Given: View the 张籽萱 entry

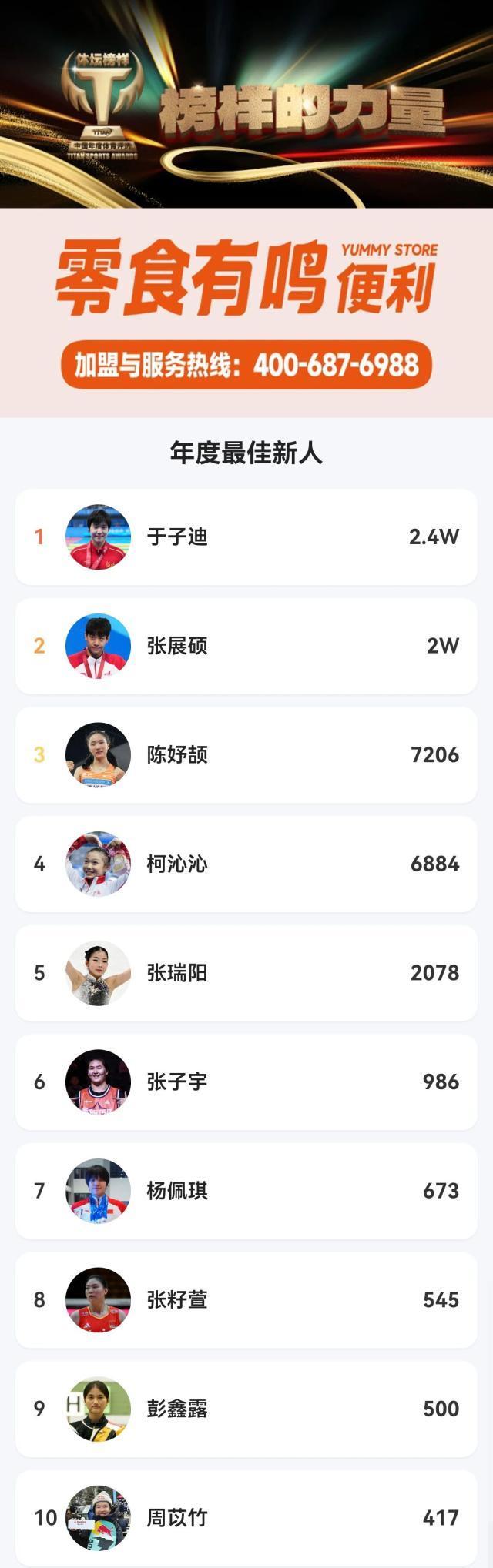Looking at the screenshot, I should coord(246,1300).
